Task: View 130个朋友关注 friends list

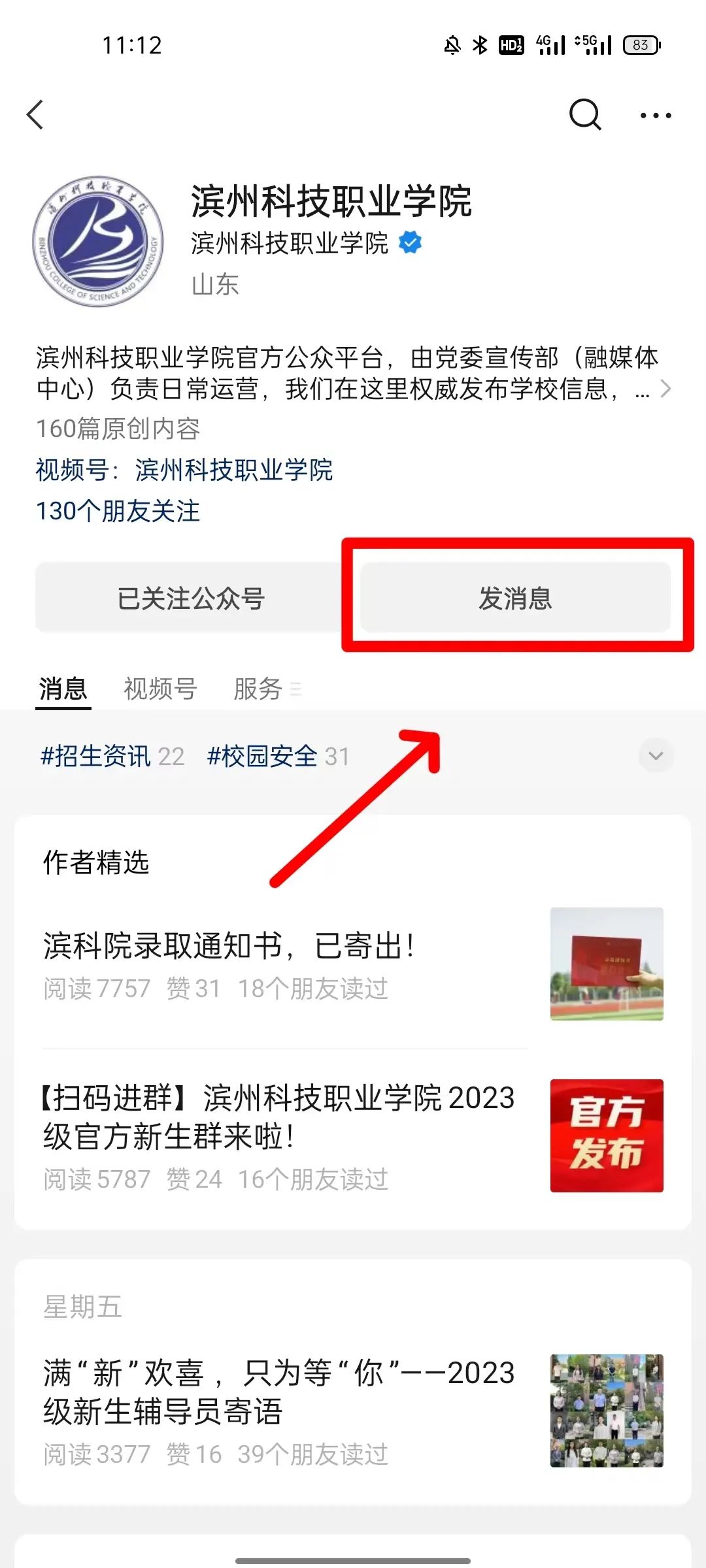Action: tap(118, 512)
